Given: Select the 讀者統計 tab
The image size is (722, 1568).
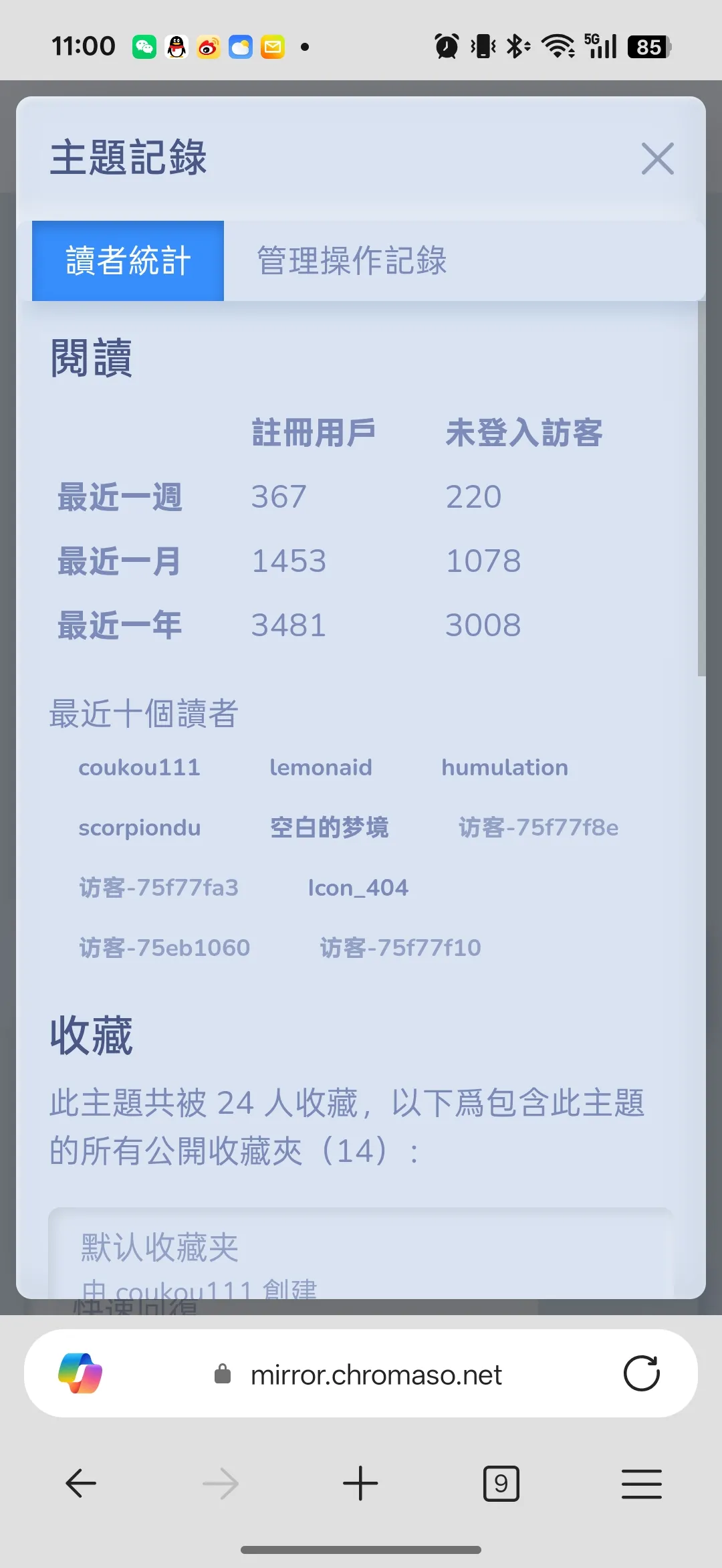Looking at the screenshot, I should pos(128,261).
